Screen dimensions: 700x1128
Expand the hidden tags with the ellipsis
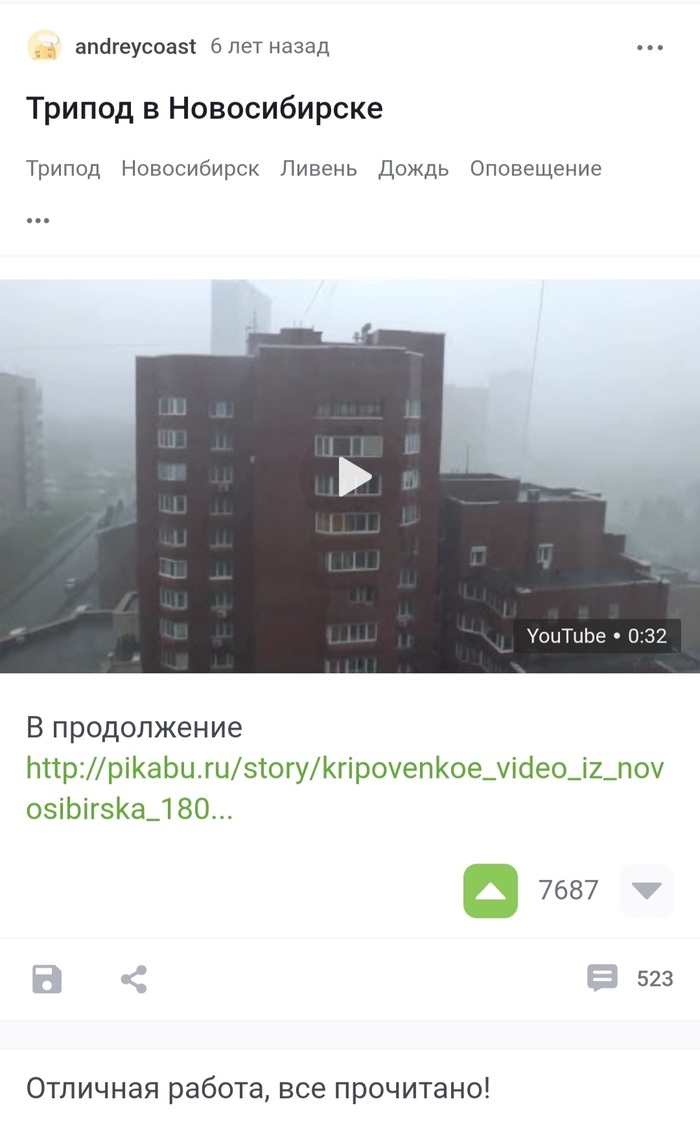pyautogui.click(x=38, y=220)
